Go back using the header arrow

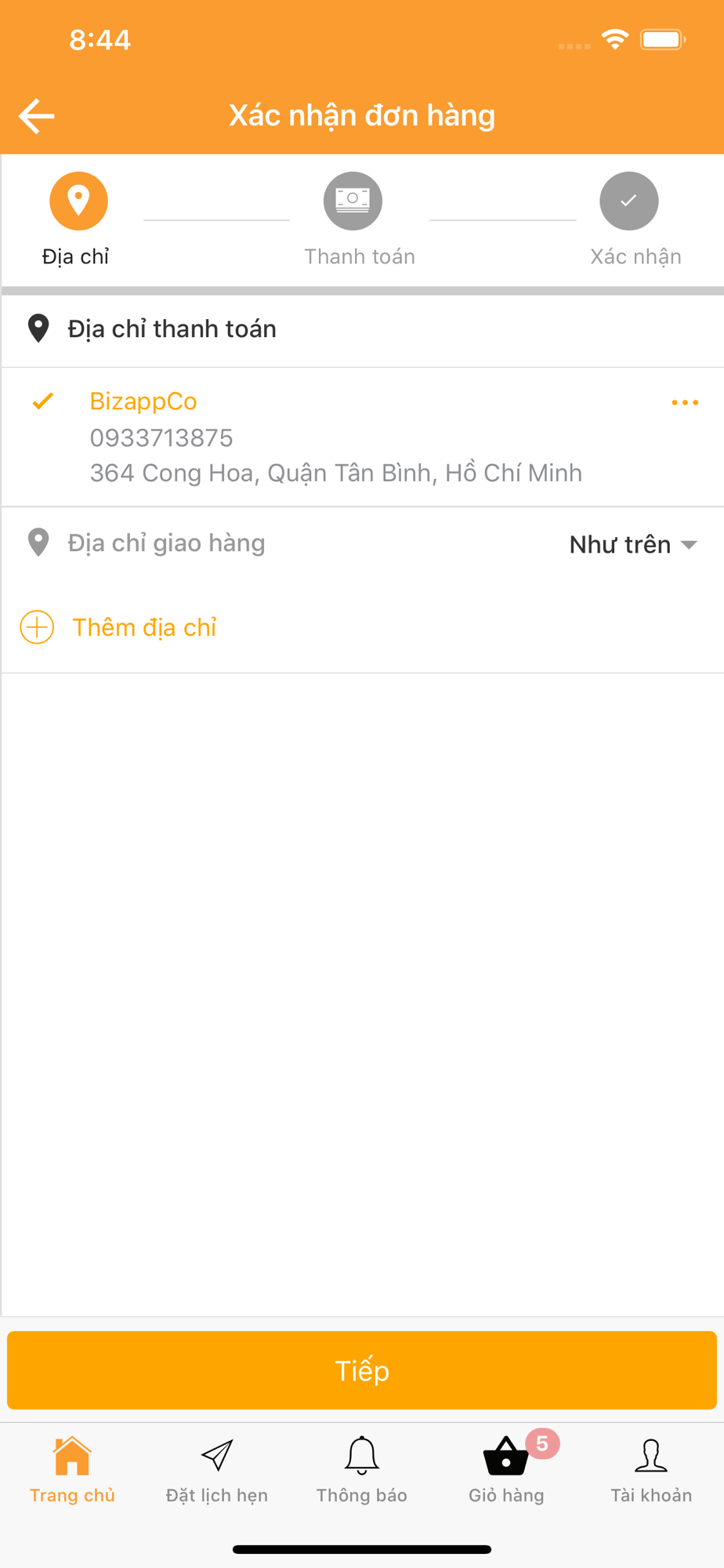click(x=37, y=116)
